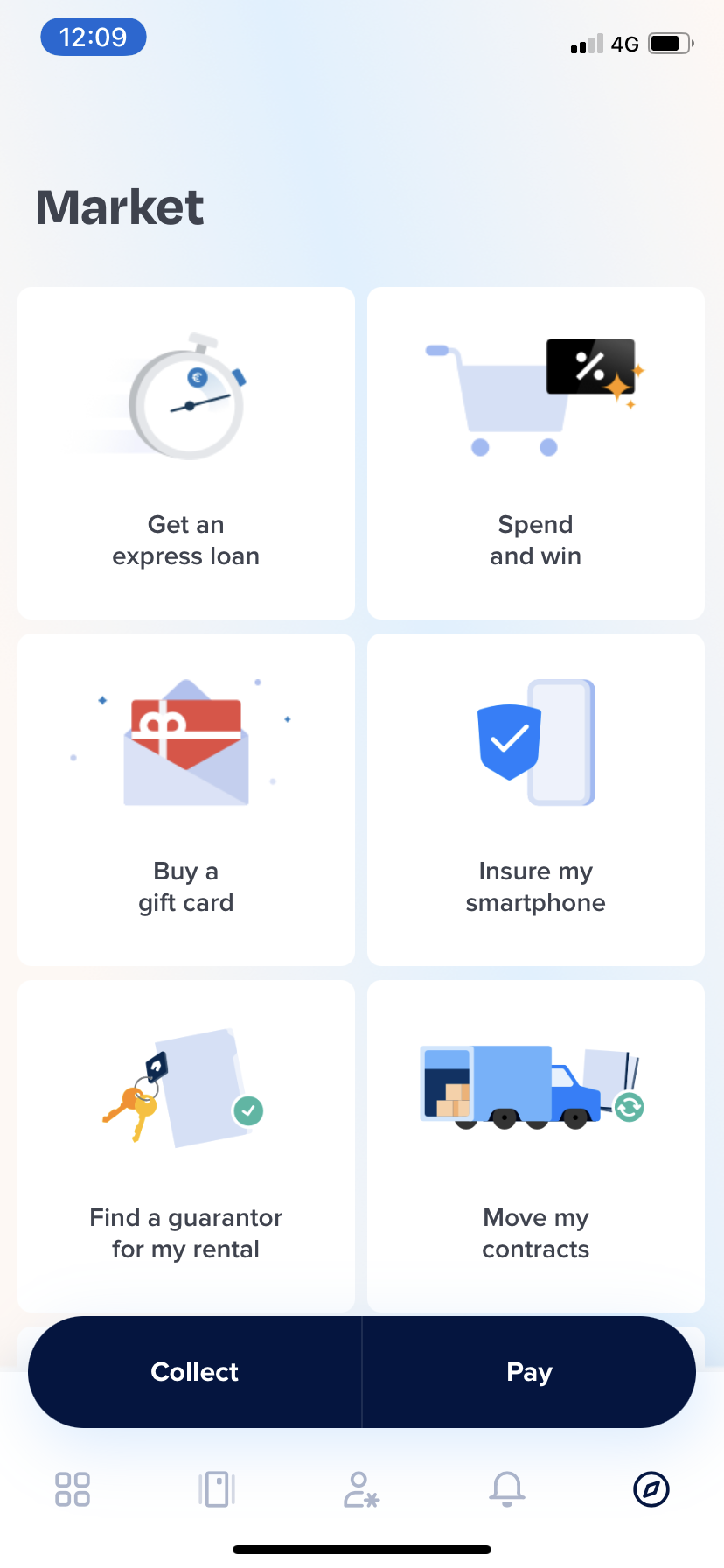Open the Move my contracts card

pos(535,1144)
